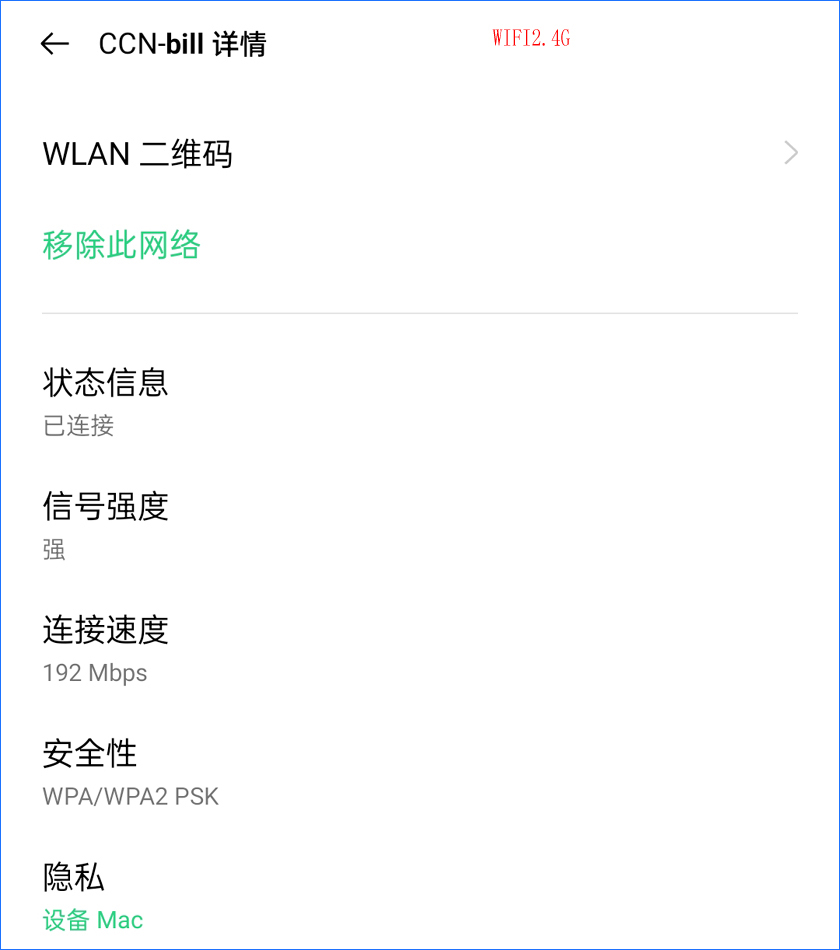Tap the back arrow to exit details

tap(55, 43)
